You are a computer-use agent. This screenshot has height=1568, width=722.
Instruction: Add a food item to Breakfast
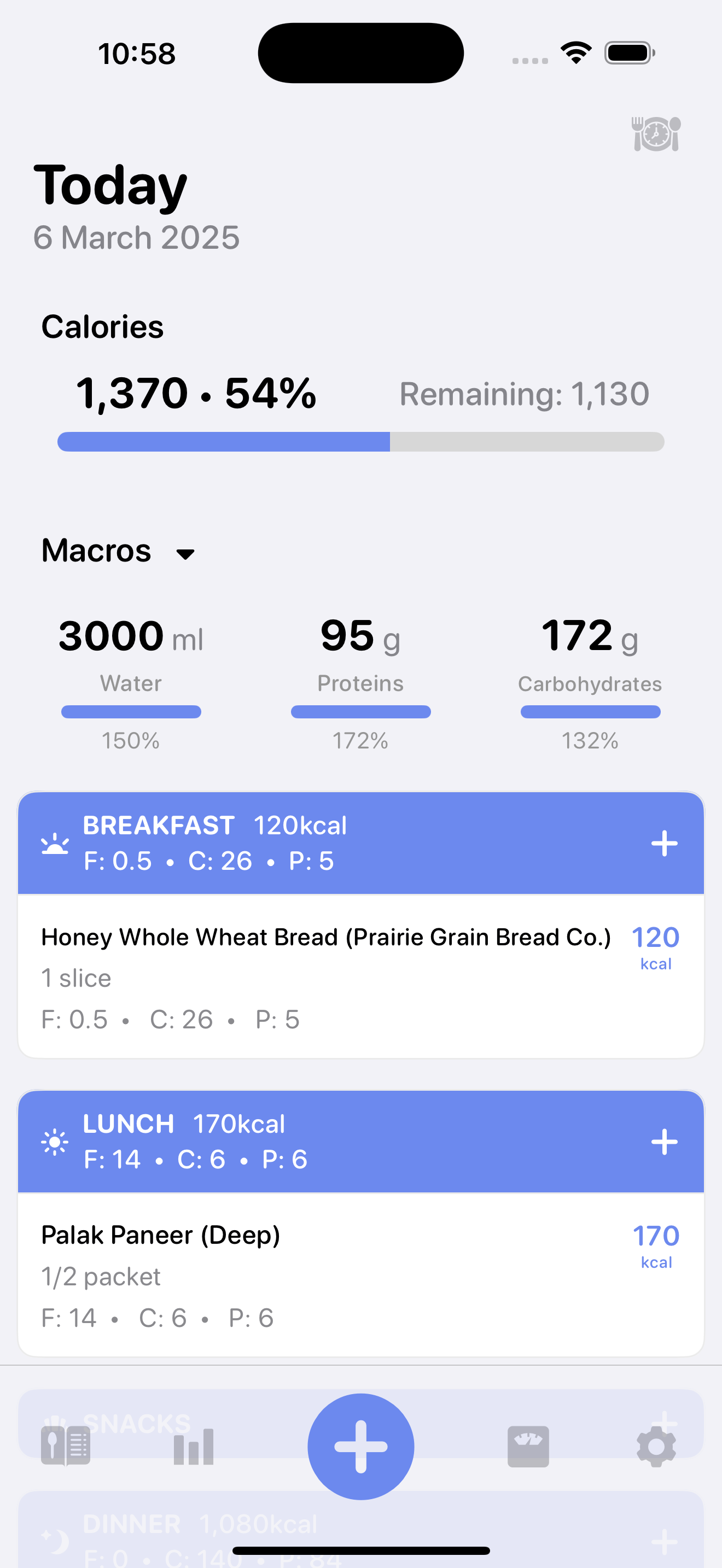click(x=665, y=842)
